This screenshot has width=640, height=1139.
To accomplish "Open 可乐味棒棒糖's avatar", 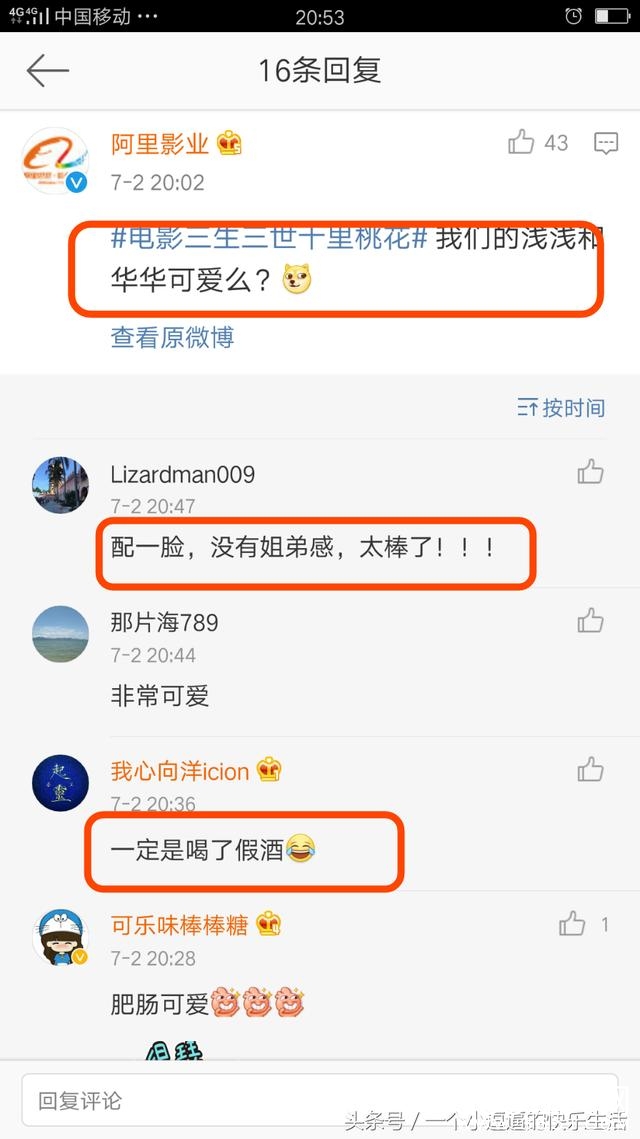I will point(60,937).
